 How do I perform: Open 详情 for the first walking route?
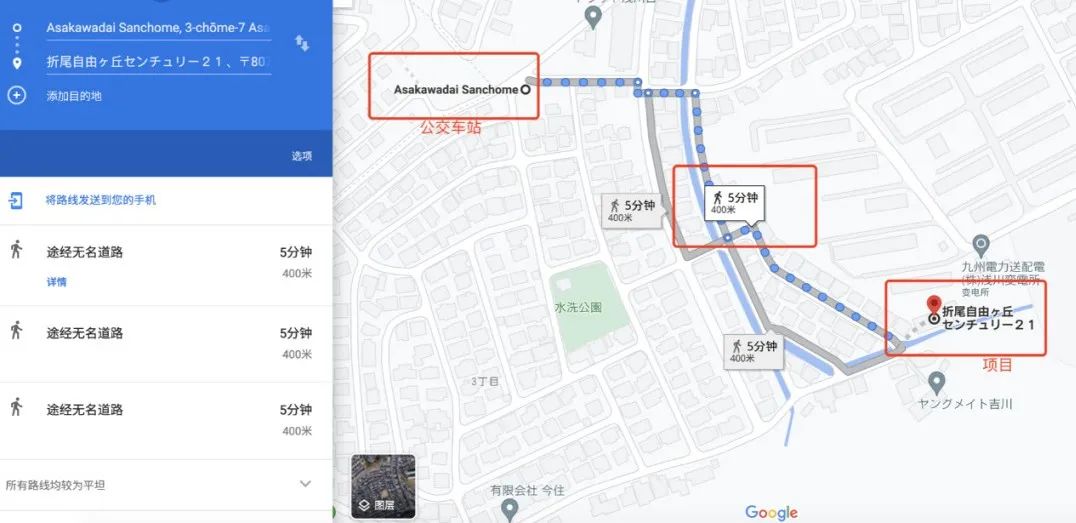(x=56, y=282)
